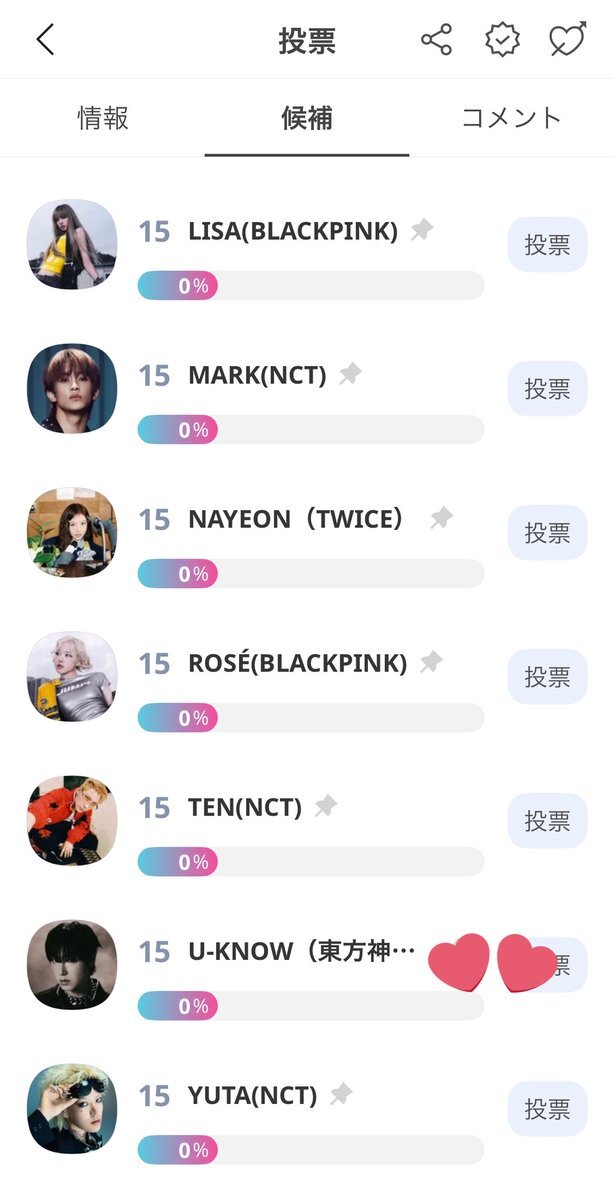Go back using the top-left arrow
Image resolution: width=614 pixels, height=1200 pixels.
[45, 40]
